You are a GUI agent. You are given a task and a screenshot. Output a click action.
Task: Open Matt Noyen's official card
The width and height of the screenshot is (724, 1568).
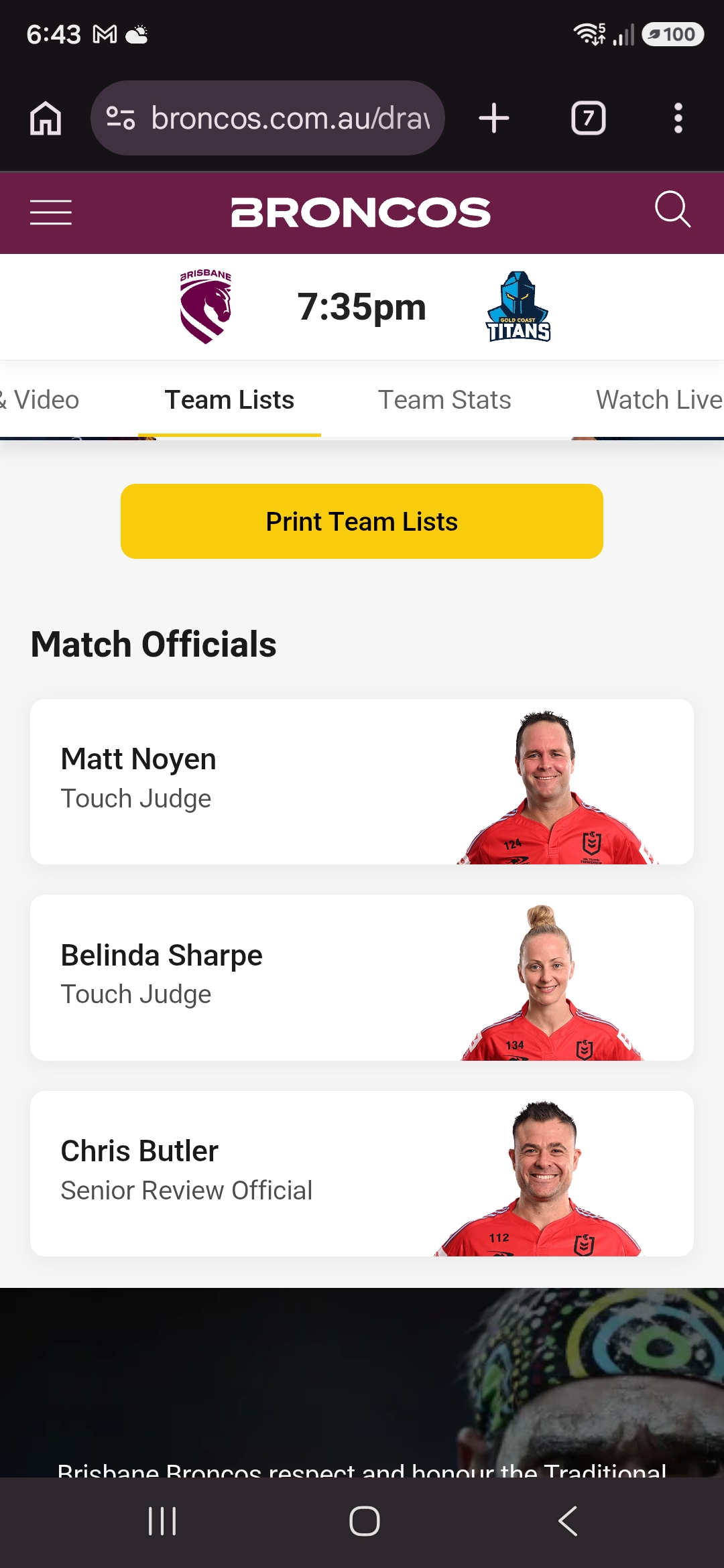point(362,781)
